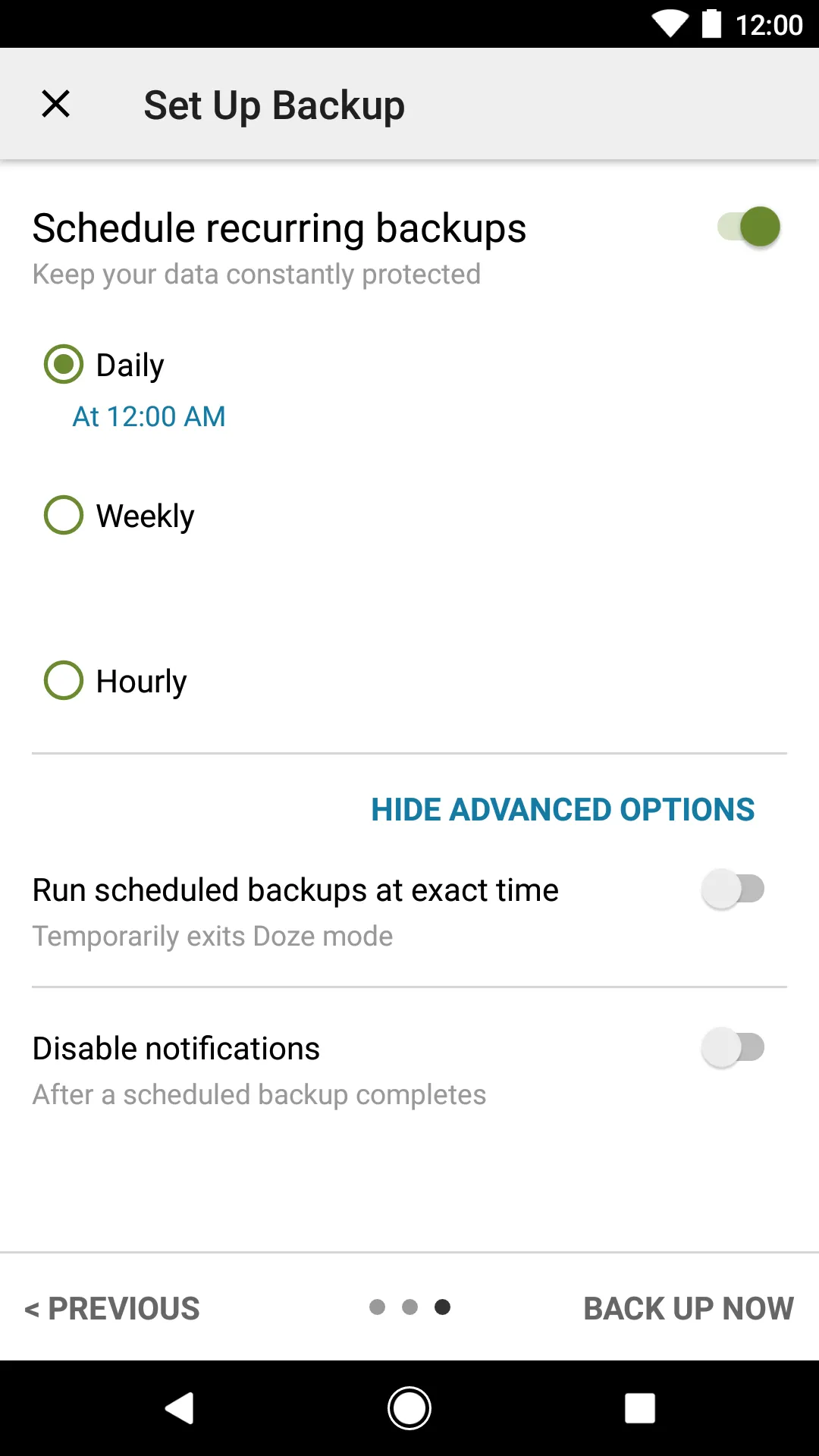This screenshot has height=1456, width=819.
Task: Tap the Android home circle button
Action: coord(409,1407)
